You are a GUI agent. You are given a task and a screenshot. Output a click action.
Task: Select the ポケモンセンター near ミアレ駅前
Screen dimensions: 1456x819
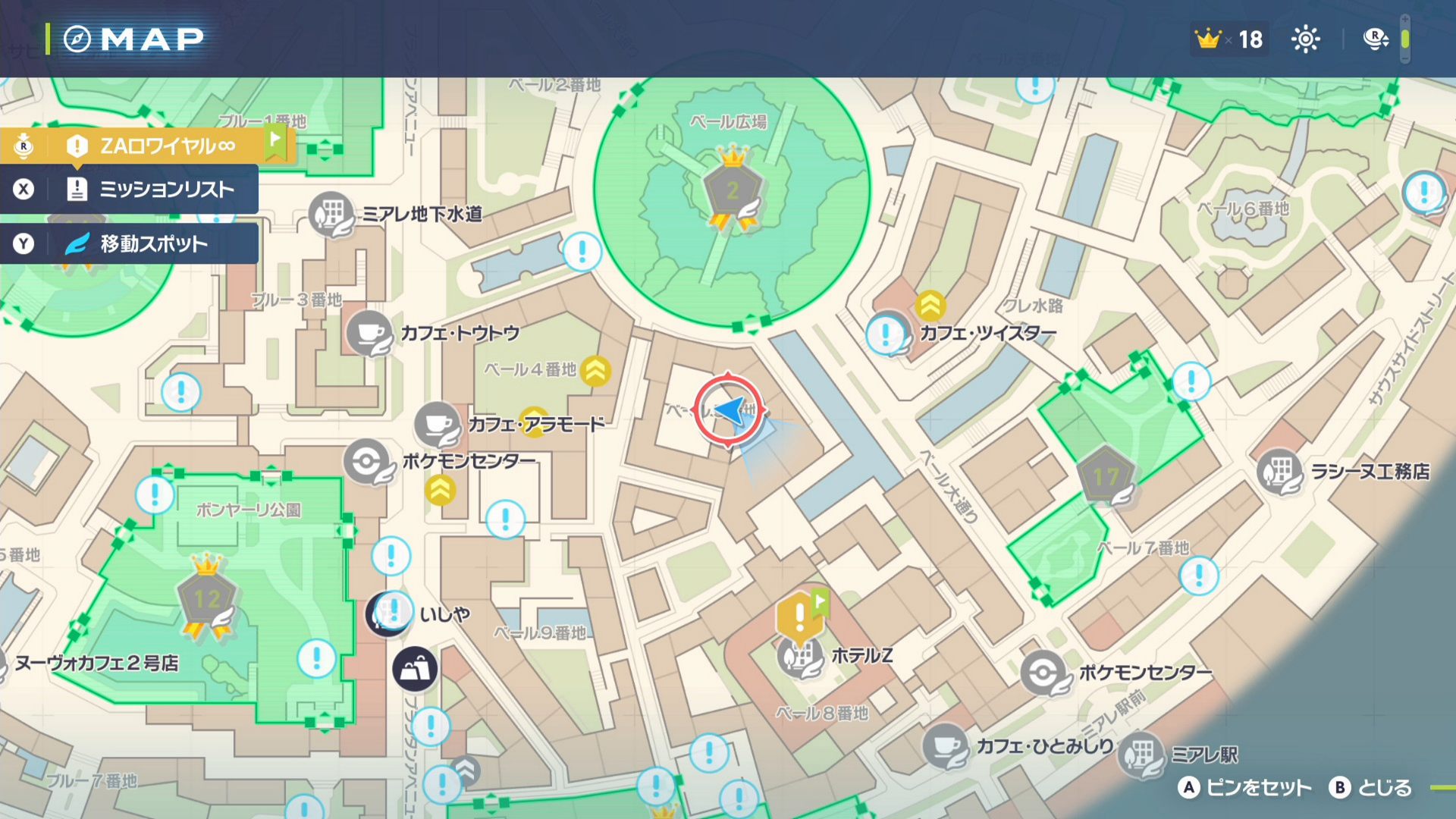tap(1045, 672)
